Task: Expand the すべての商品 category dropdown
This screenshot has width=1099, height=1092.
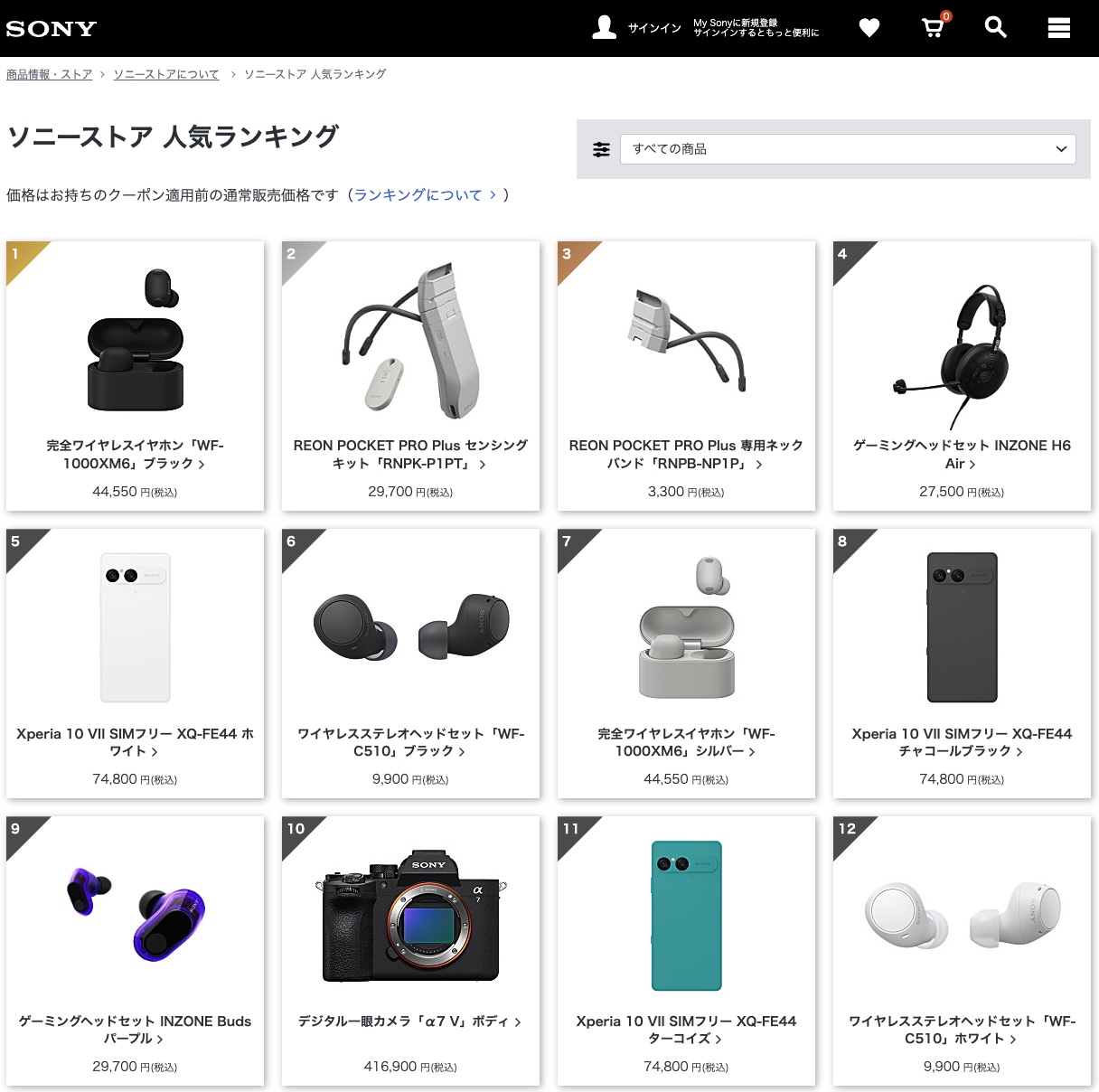Action: 847,149
